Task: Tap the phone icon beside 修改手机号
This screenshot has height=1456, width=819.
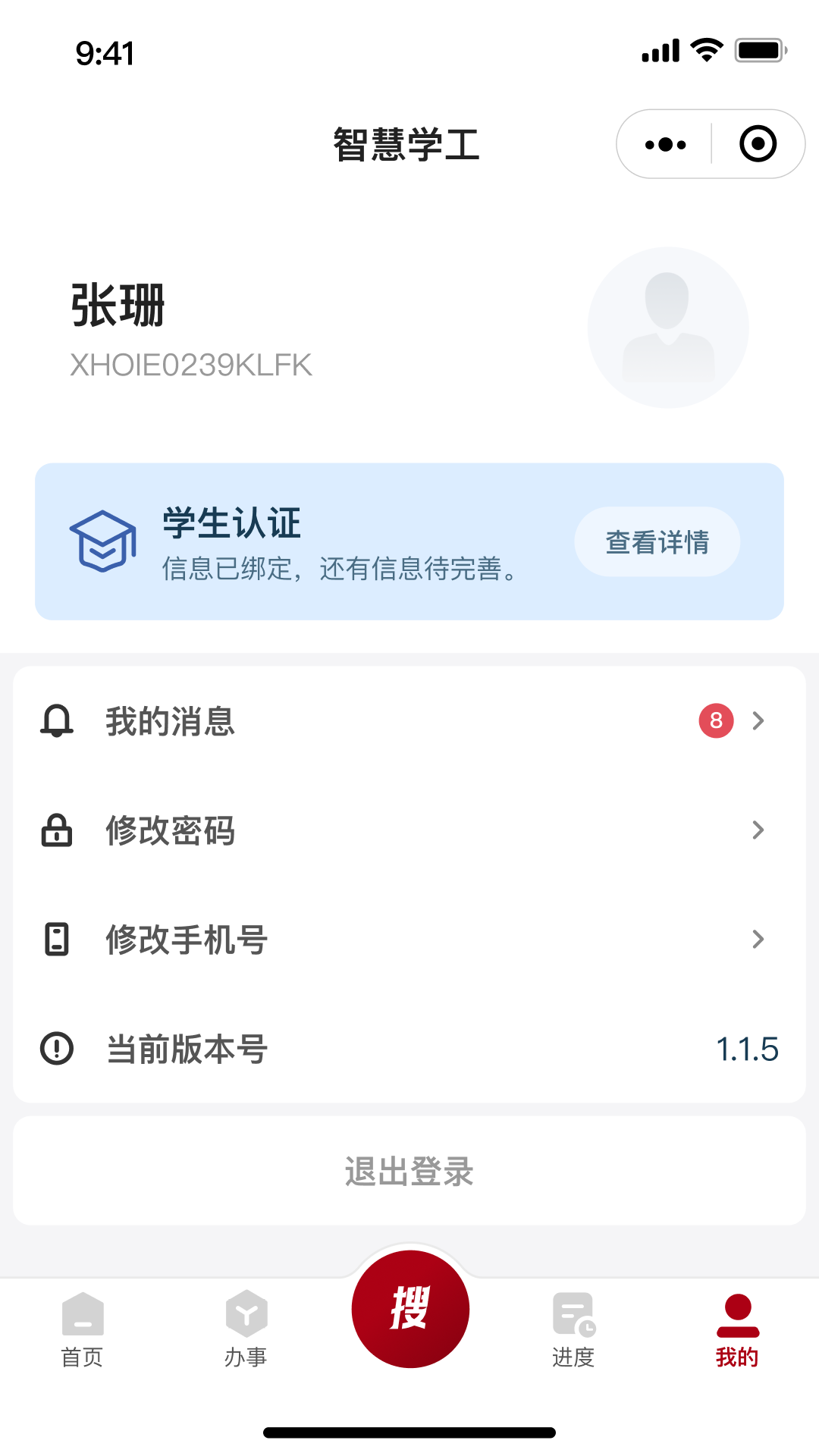Action: coord(56,940)
